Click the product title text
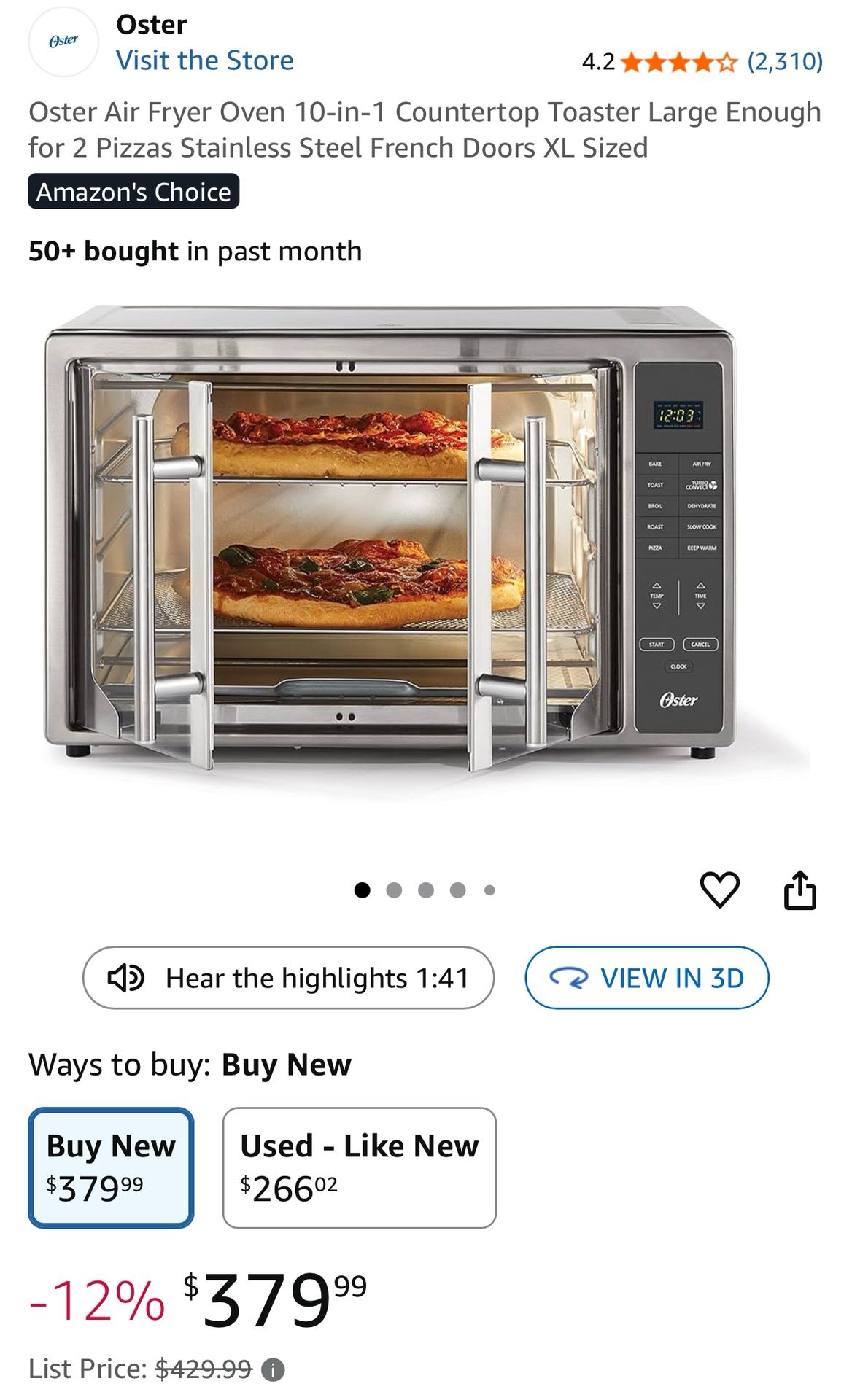 click(423, 130)
